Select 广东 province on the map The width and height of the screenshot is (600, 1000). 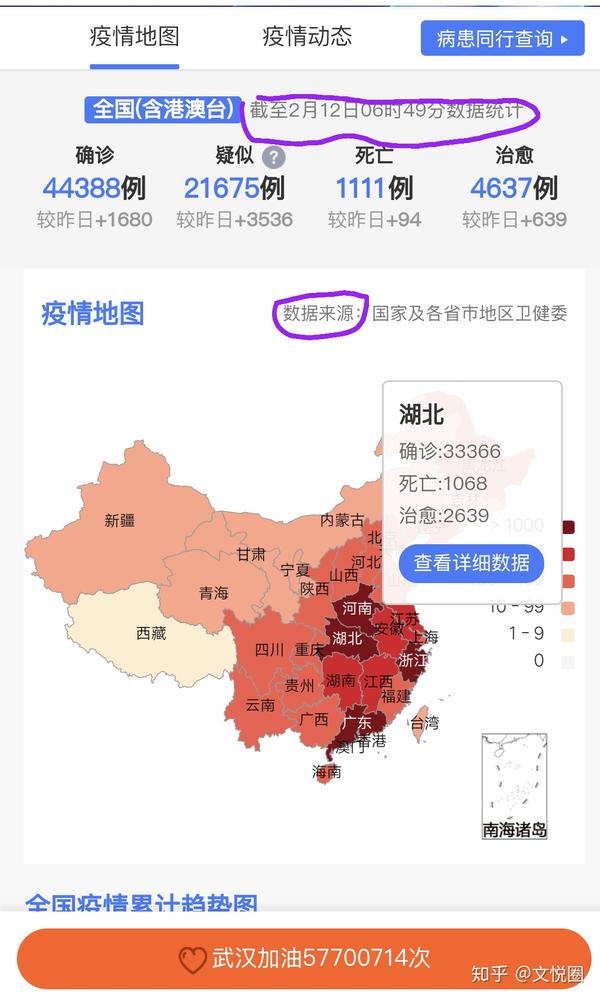[355, 722]
